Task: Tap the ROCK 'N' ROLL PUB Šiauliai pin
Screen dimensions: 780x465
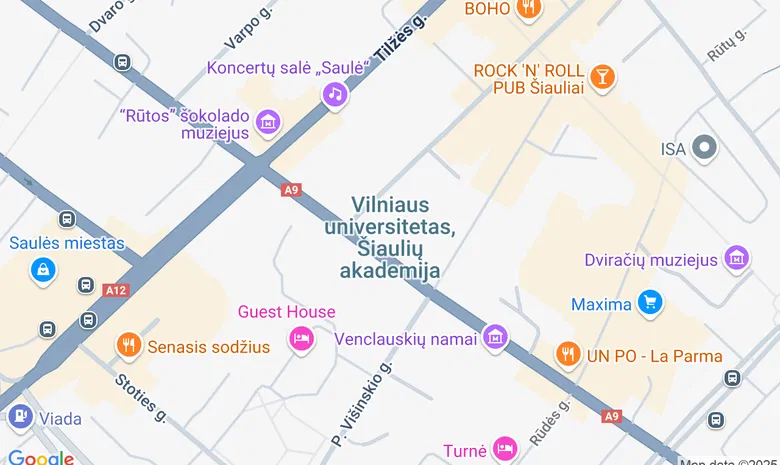Action: tap(601, 77)
